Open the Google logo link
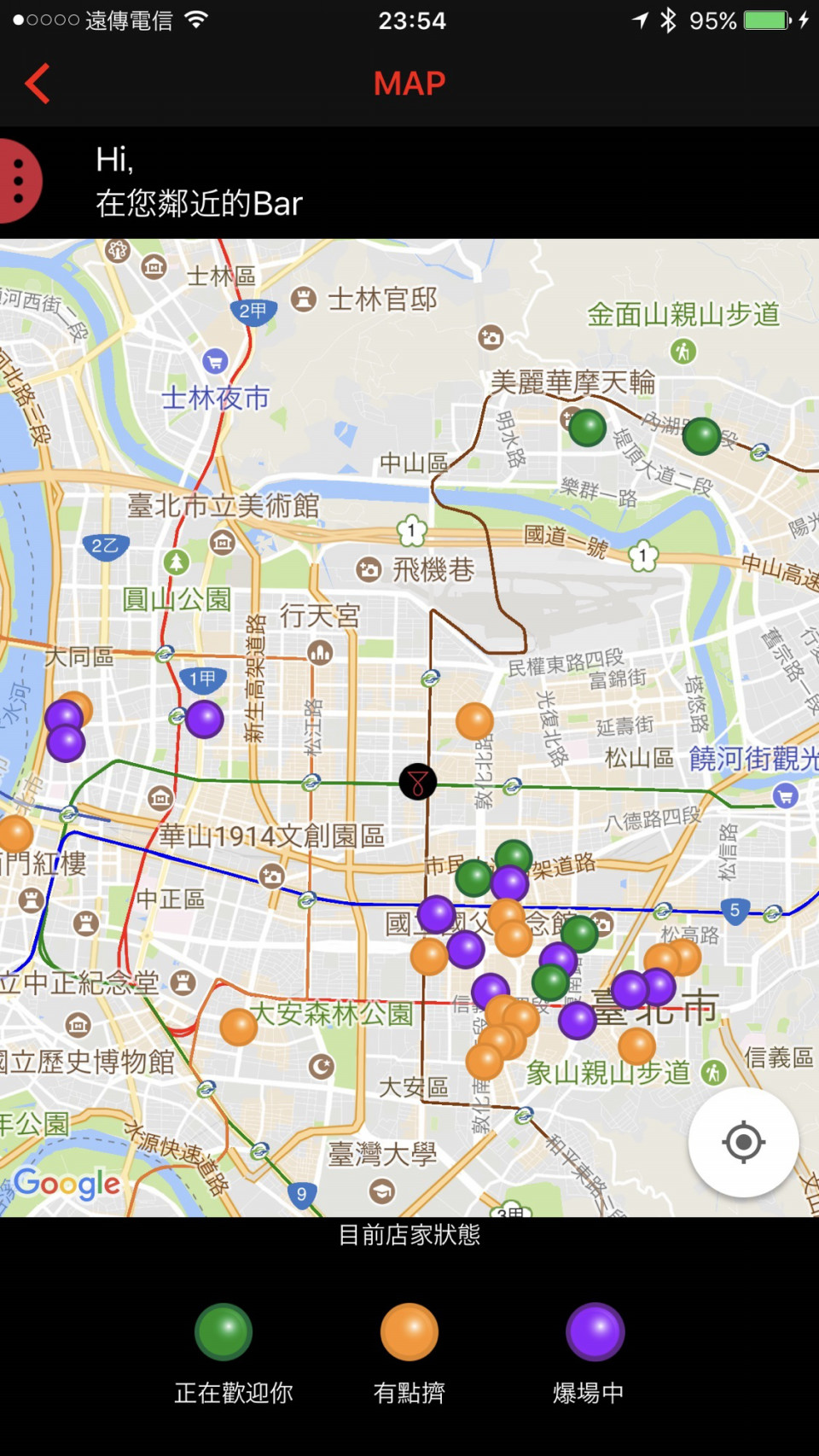This screenshot has width=819, height=1456. (67, 1184)
